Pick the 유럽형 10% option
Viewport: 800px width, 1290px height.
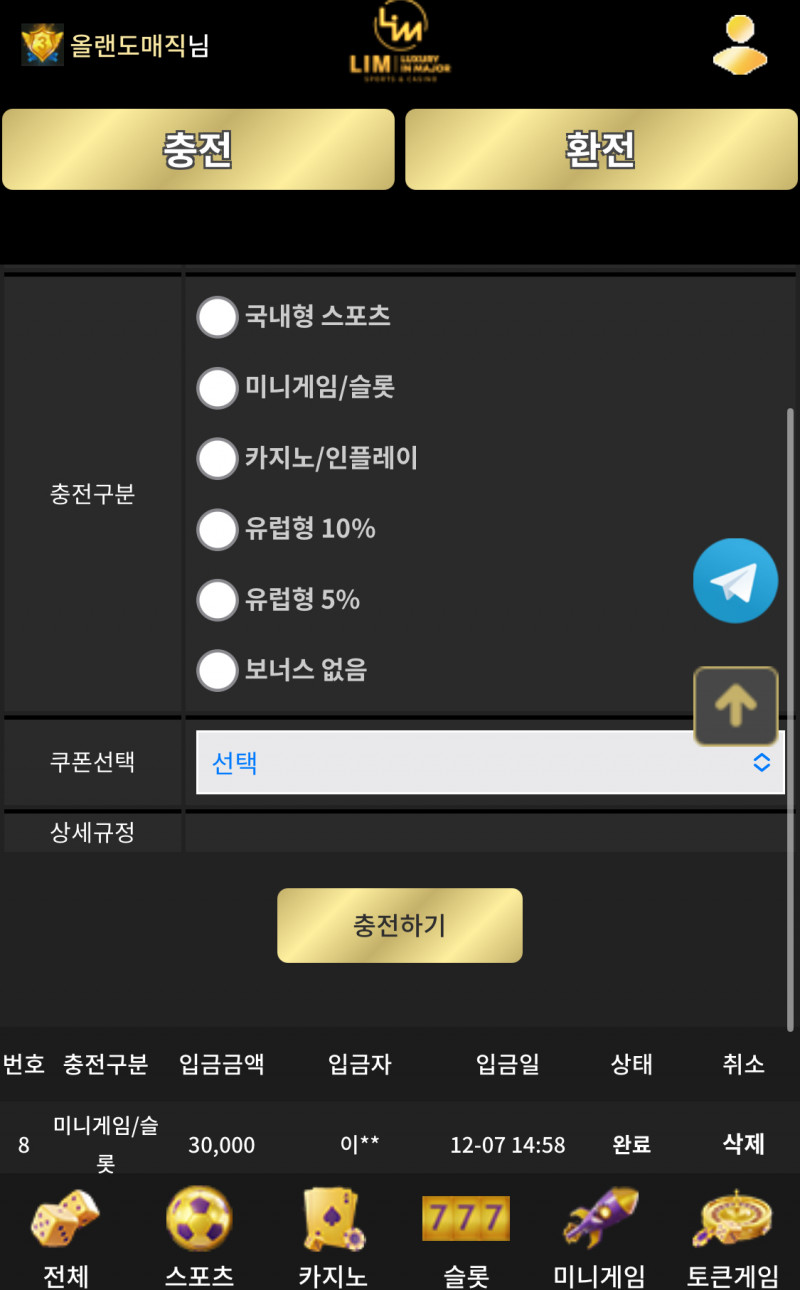217,529
